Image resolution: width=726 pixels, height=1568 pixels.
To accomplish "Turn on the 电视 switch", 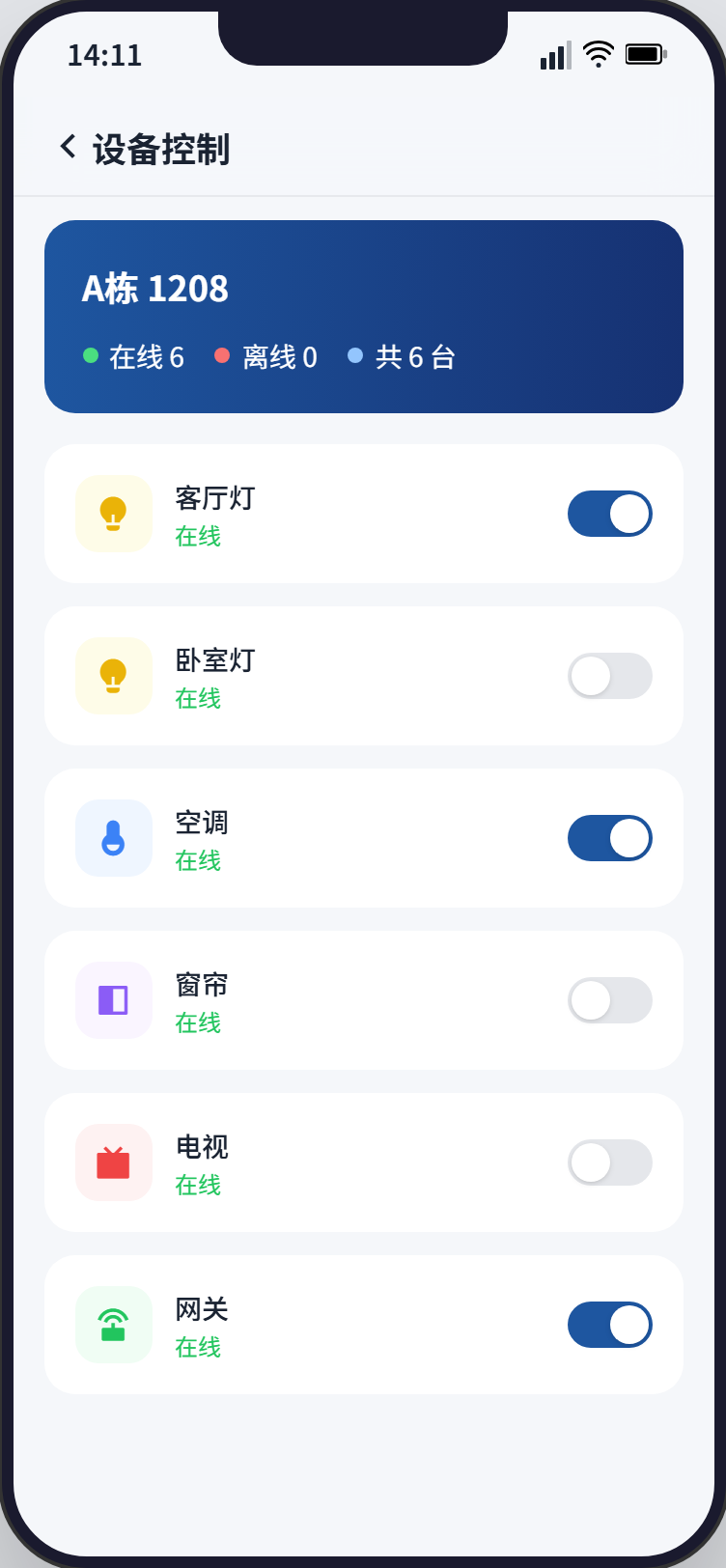I will [x=609, y=1162].
